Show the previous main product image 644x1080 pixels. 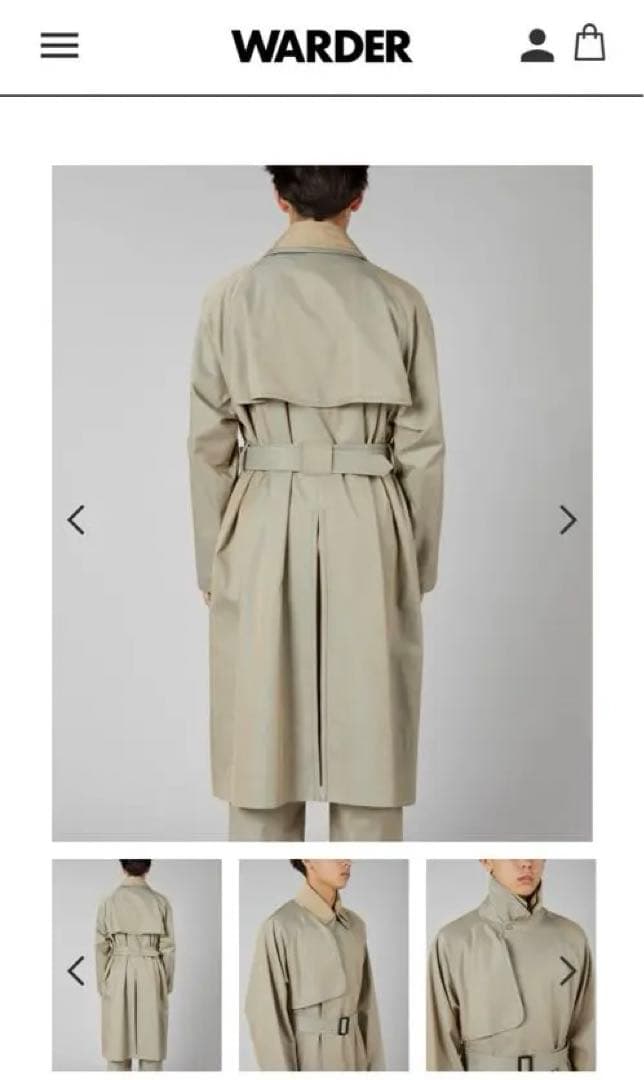tap(76, 519)
